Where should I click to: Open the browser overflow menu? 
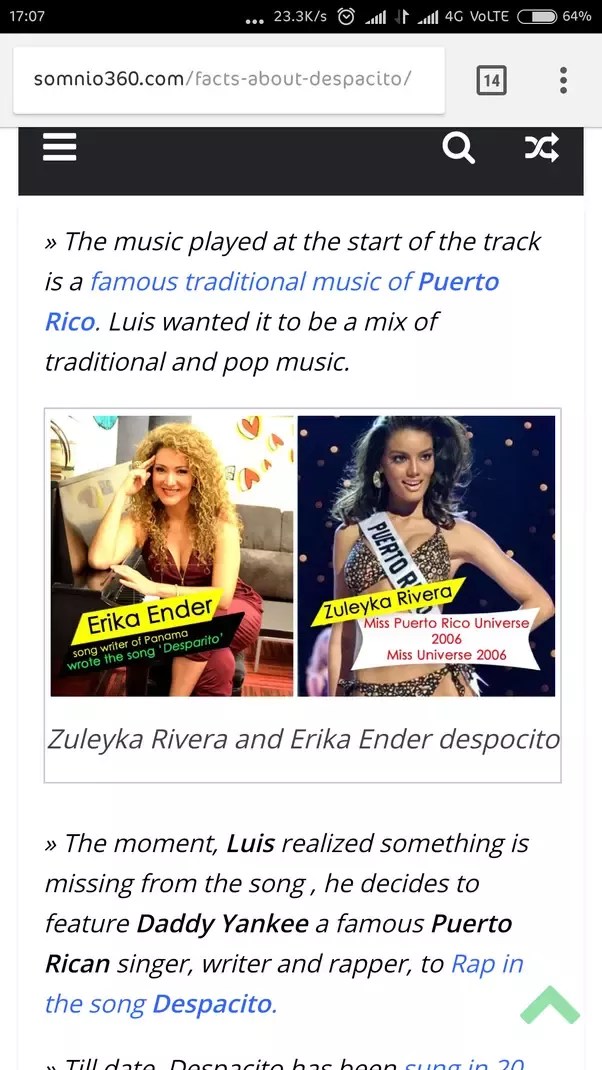tap(563, 80)
